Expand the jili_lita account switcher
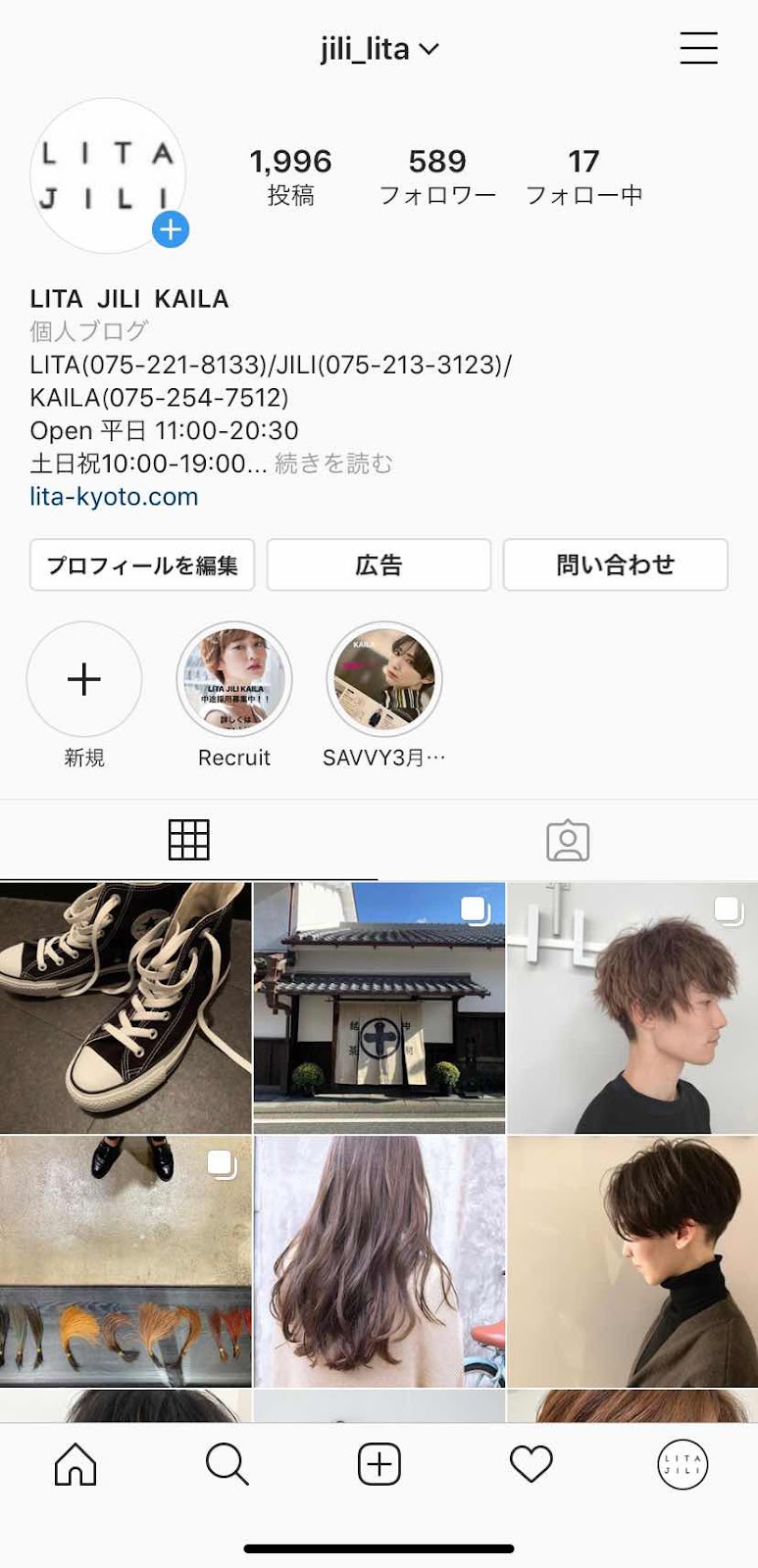 point(379,48)
